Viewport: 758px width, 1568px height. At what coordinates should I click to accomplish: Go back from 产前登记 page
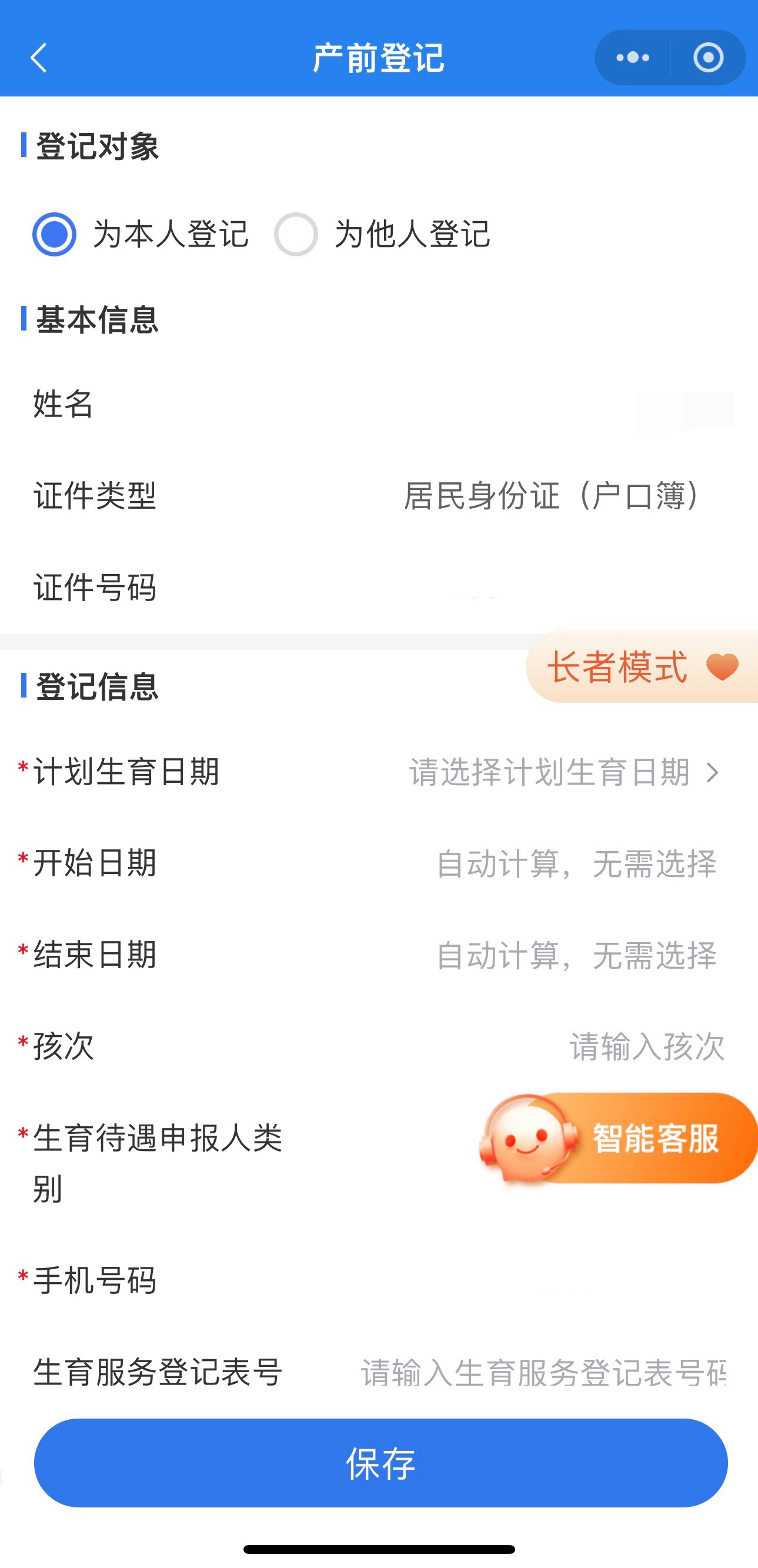point(39,58)
